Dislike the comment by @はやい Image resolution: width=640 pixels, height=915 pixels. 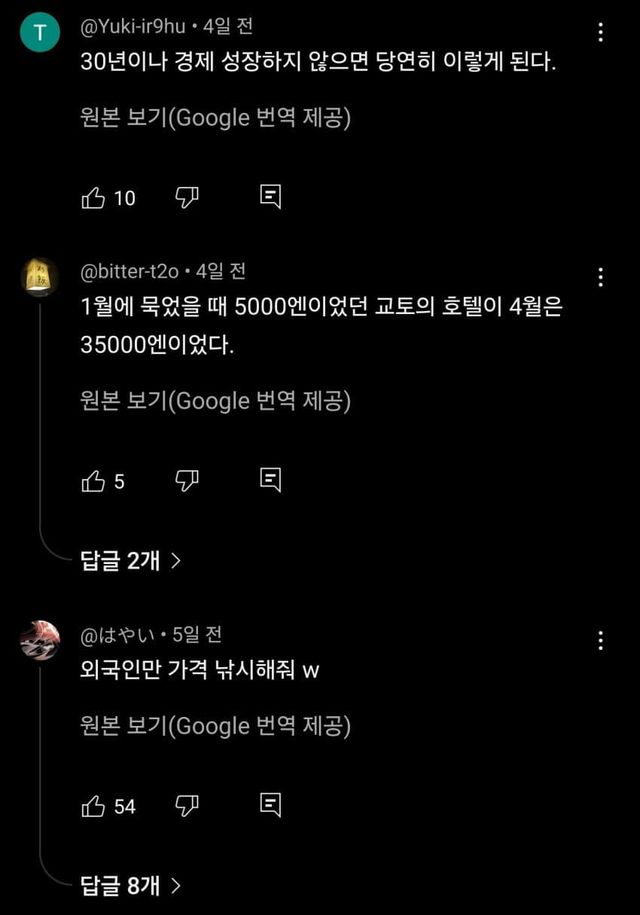pos(187,805)
